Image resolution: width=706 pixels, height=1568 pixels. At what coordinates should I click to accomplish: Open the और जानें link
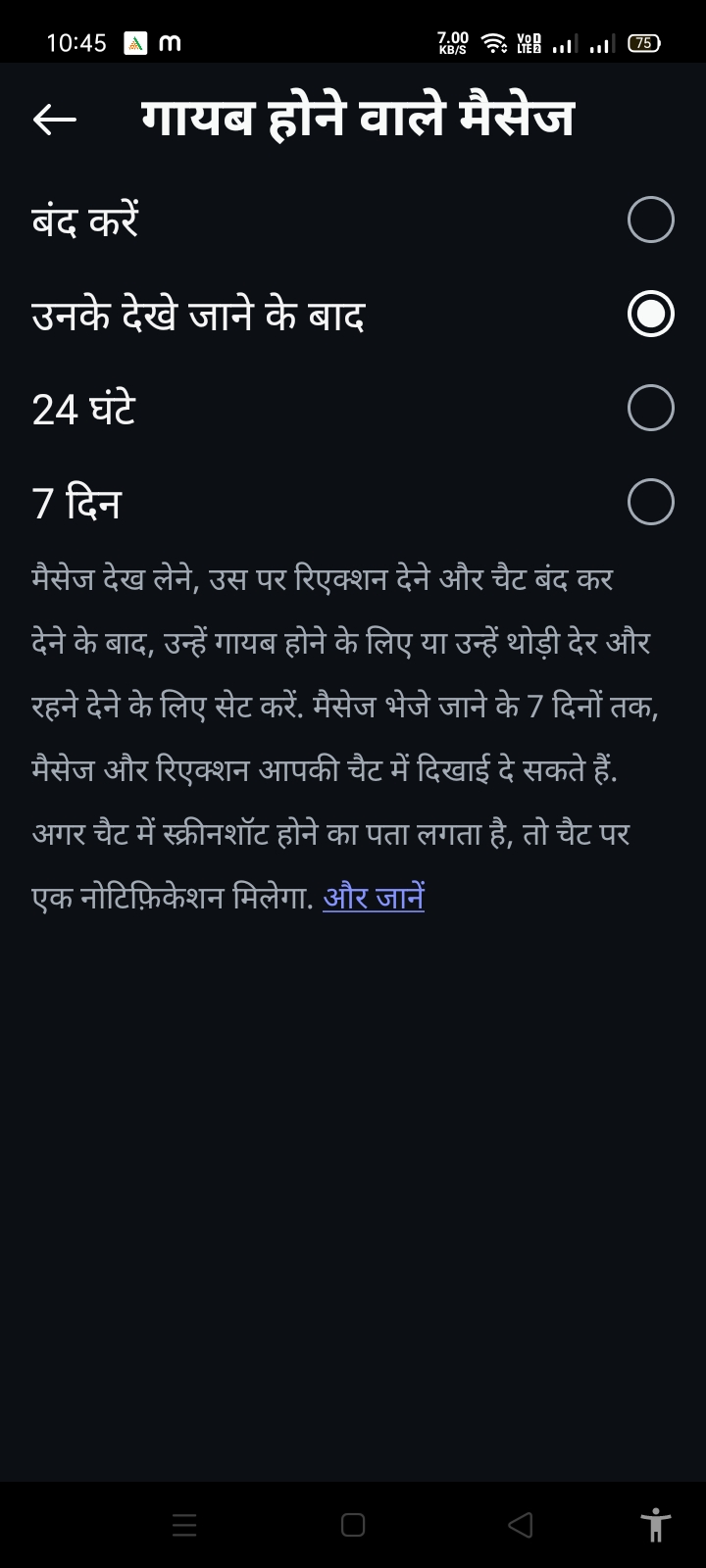tap(374, 897)
